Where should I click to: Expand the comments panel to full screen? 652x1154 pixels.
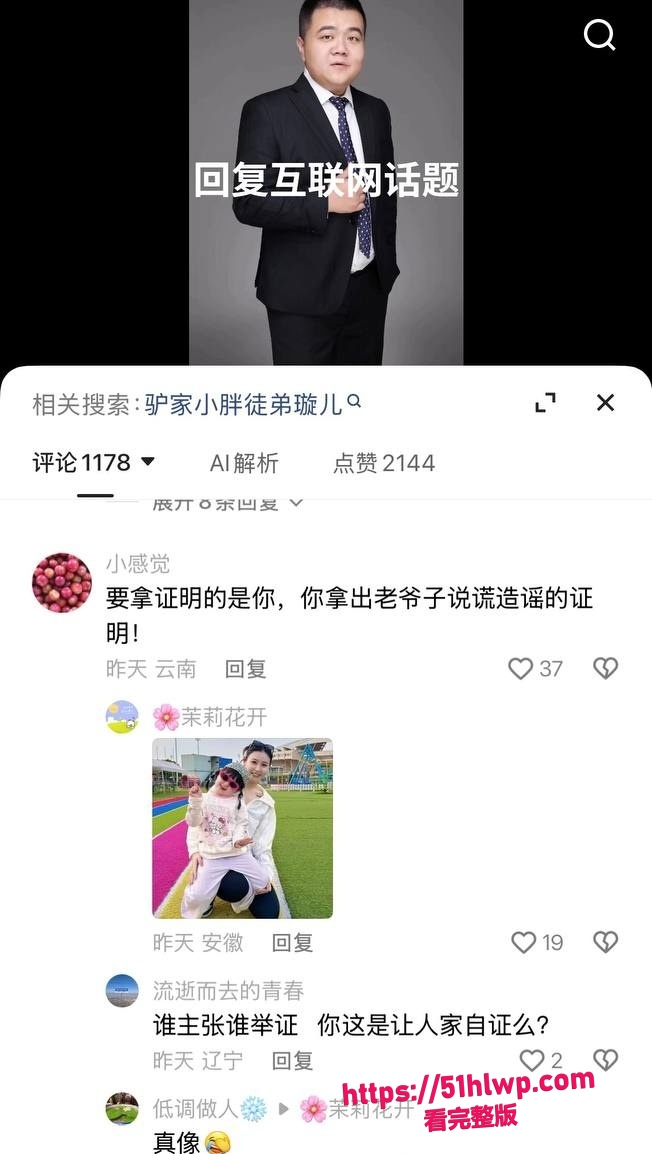coord(545,403)
